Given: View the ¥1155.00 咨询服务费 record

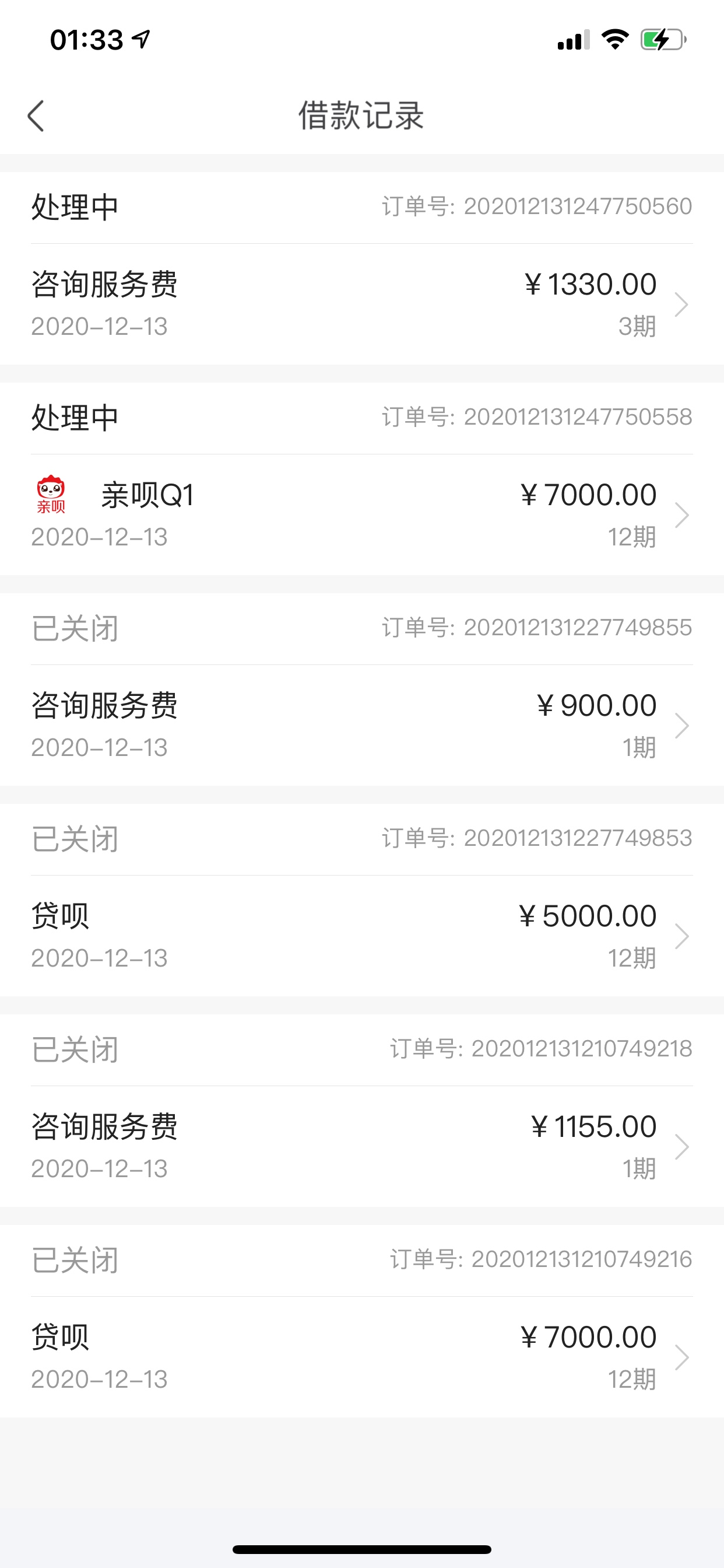Looking at the screenshot, I should [x=362, y=1147].
